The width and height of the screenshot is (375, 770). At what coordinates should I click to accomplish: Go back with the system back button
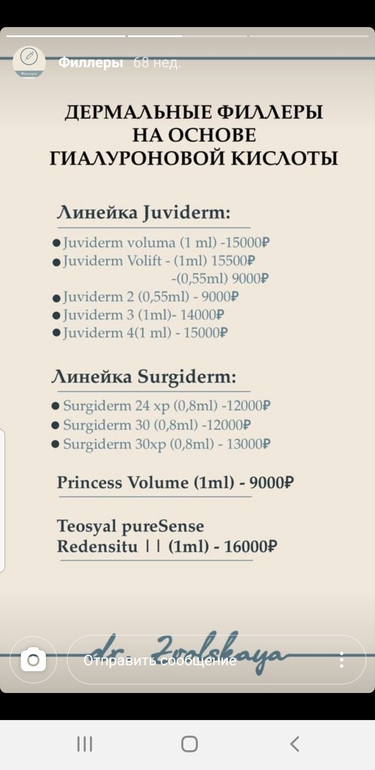(x=294, y=744)
